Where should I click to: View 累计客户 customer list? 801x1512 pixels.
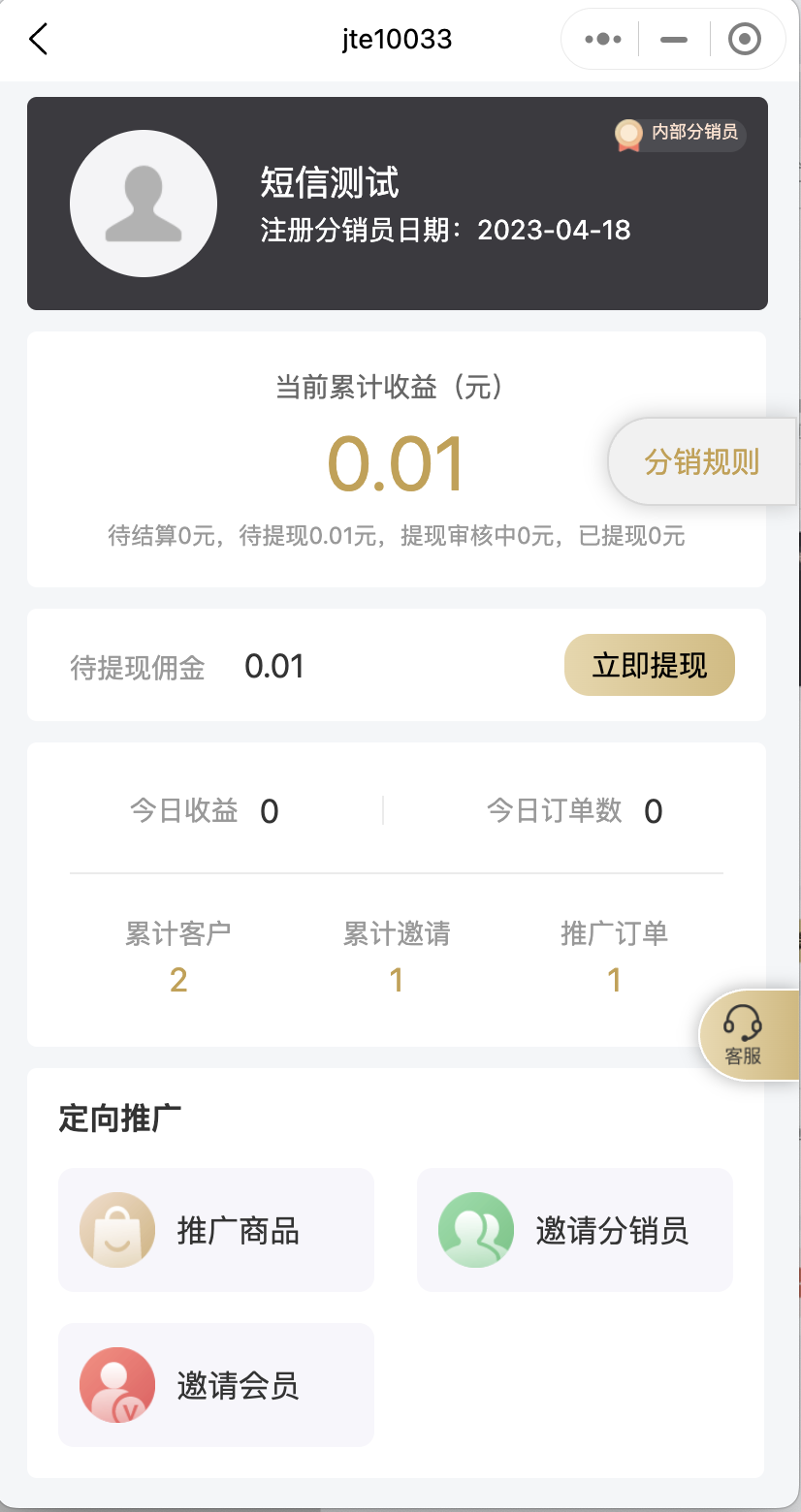pyautogui.click(x=178, y=958)
